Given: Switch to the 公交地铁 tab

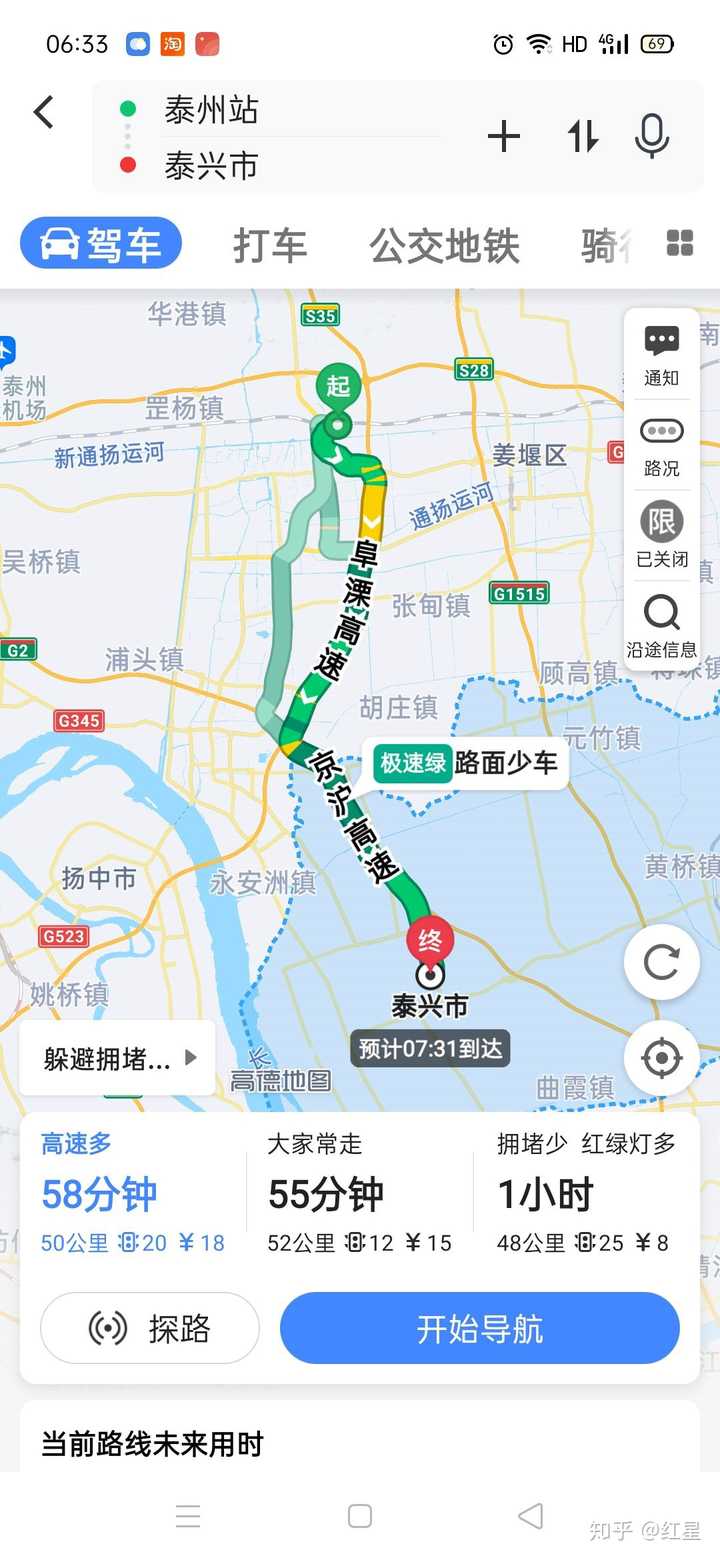Looking at the screenshot, I should pyautogui.click(x=444, y=245).
